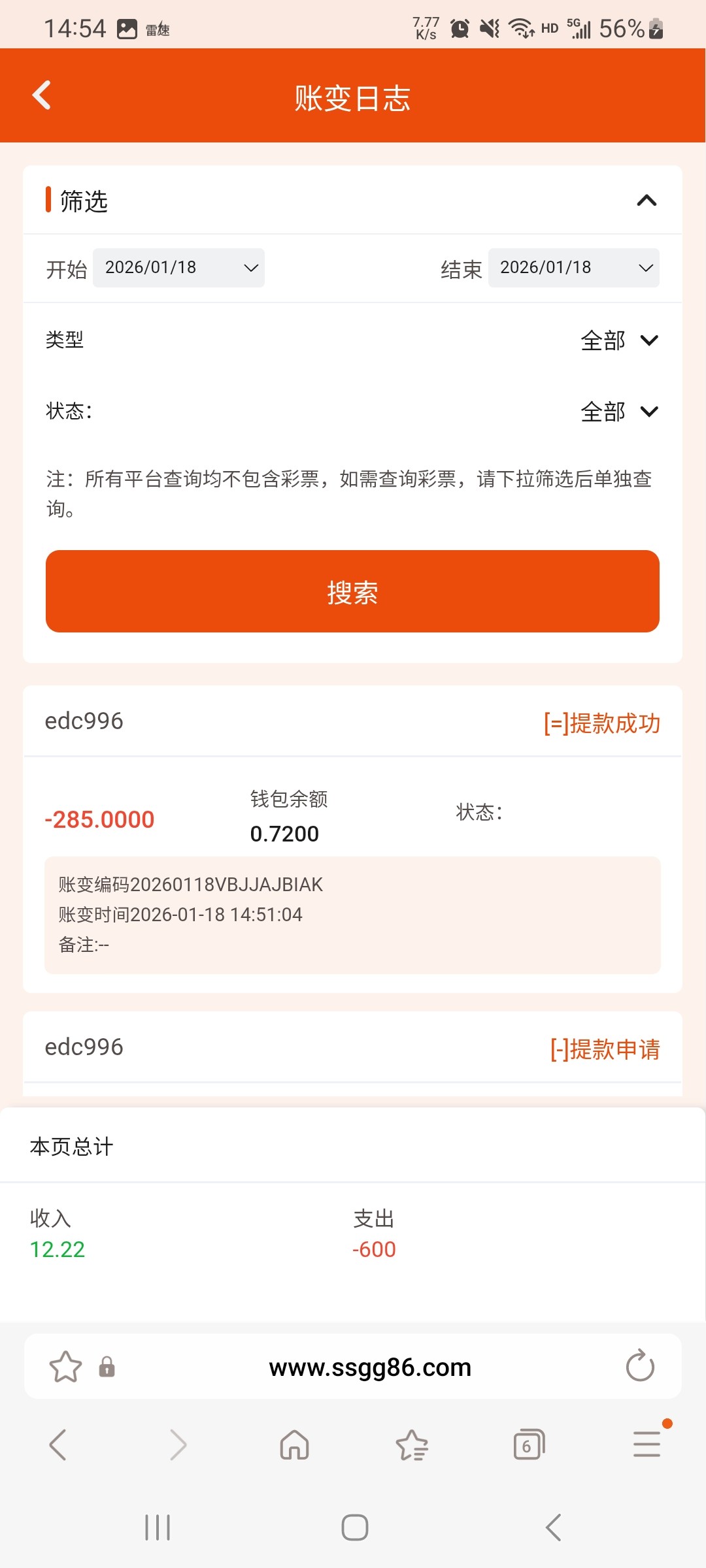Open the browser home page
Viewport: 706px width, 1568px height.
pyautogui.click(x=294, y=1445)
